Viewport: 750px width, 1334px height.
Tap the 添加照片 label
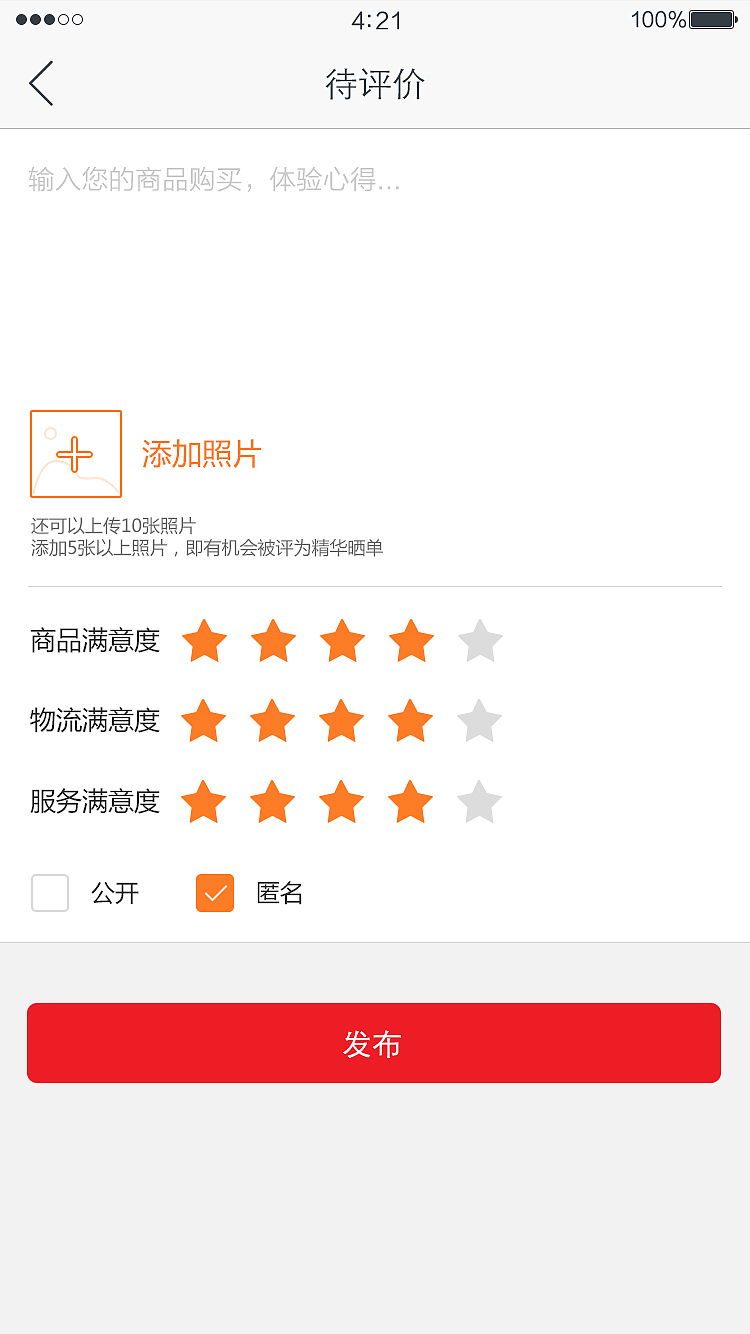coord(201,453)
